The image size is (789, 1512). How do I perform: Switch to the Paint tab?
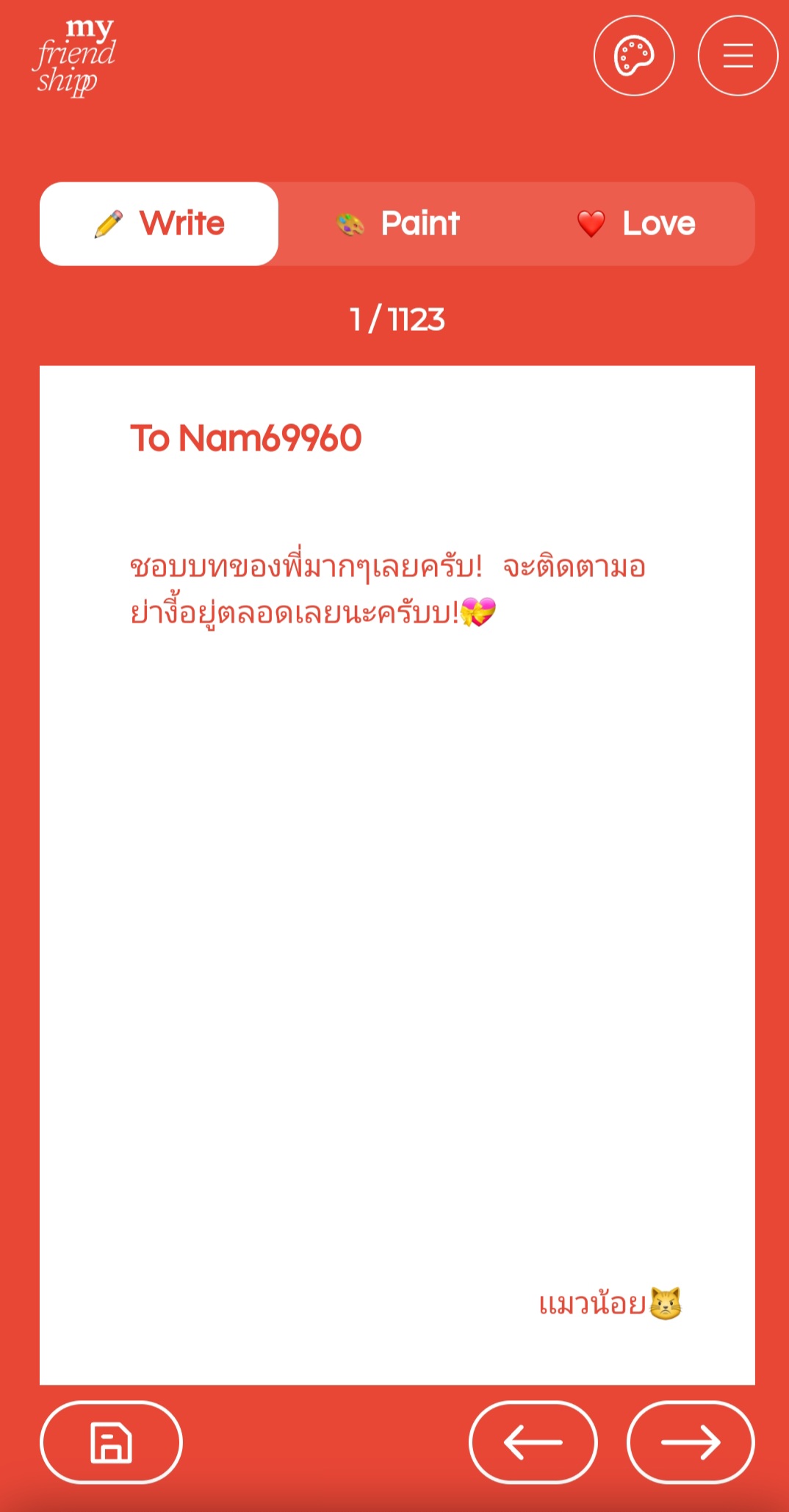click(397, 223)
